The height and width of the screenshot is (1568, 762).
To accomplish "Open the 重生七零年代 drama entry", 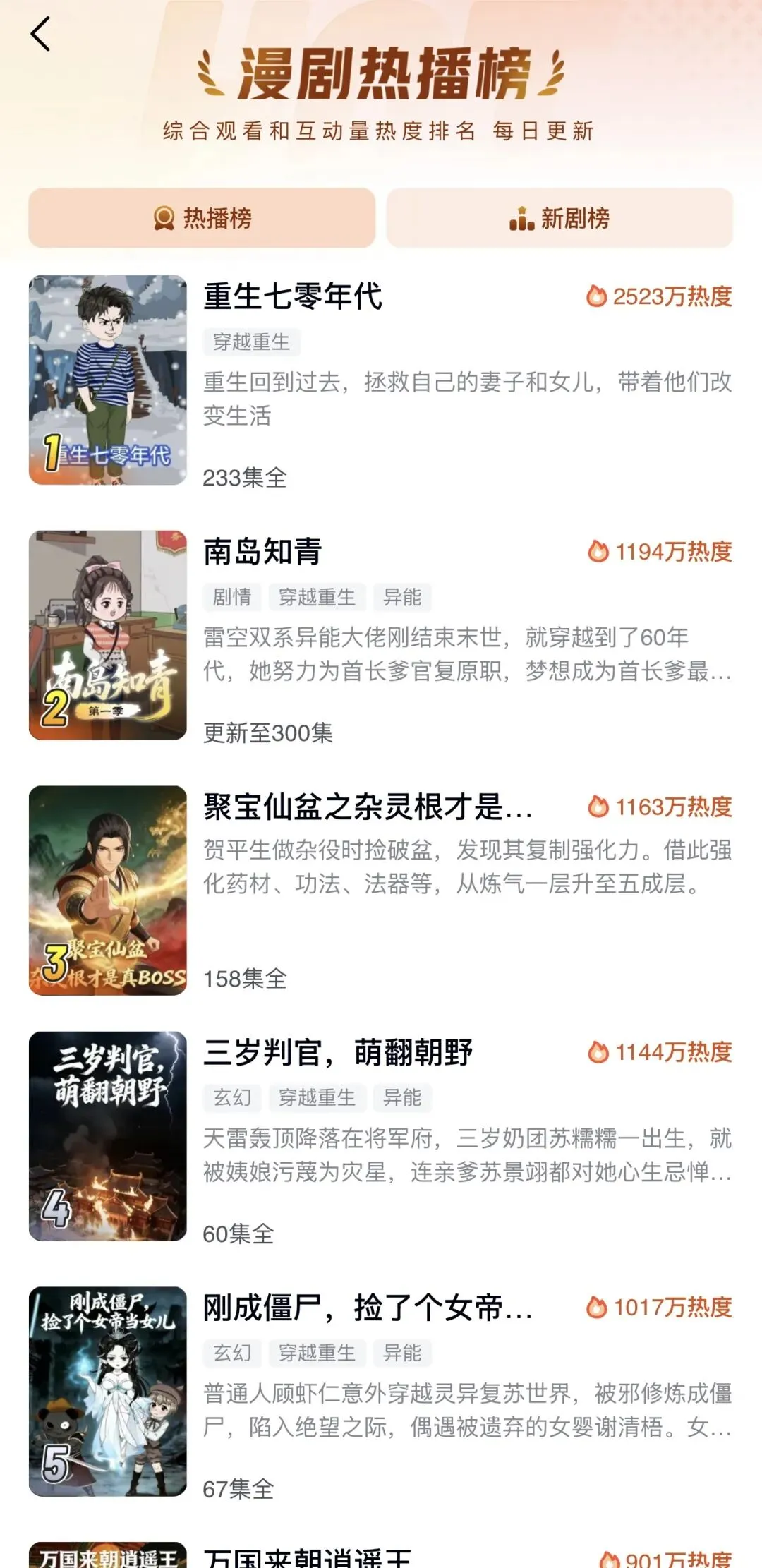I will pos(381,380).
